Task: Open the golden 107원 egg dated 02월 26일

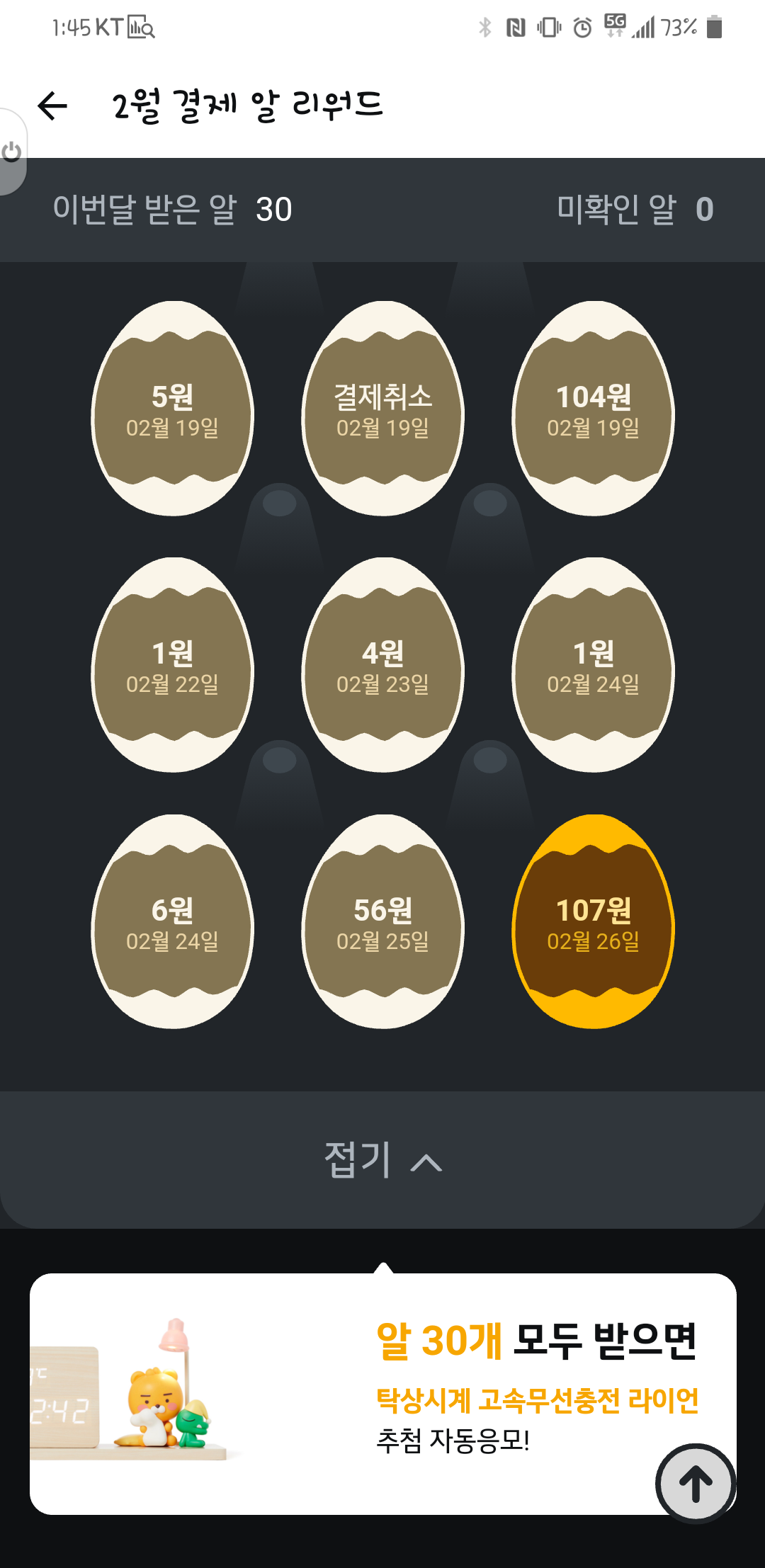Action: (x=594, y=922)
